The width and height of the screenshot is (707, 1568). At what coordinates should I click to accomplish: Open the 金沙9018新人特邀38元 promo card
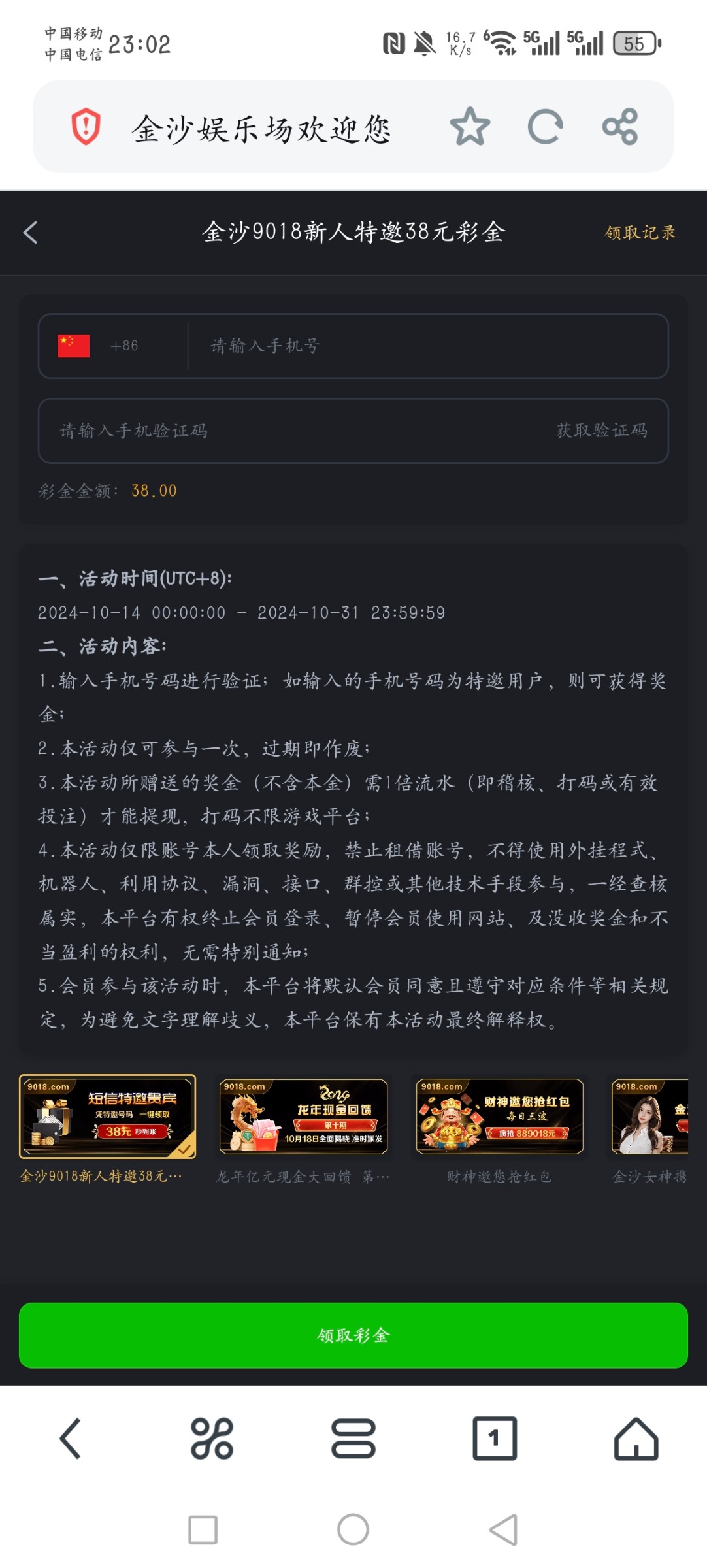coord(108,1116)
